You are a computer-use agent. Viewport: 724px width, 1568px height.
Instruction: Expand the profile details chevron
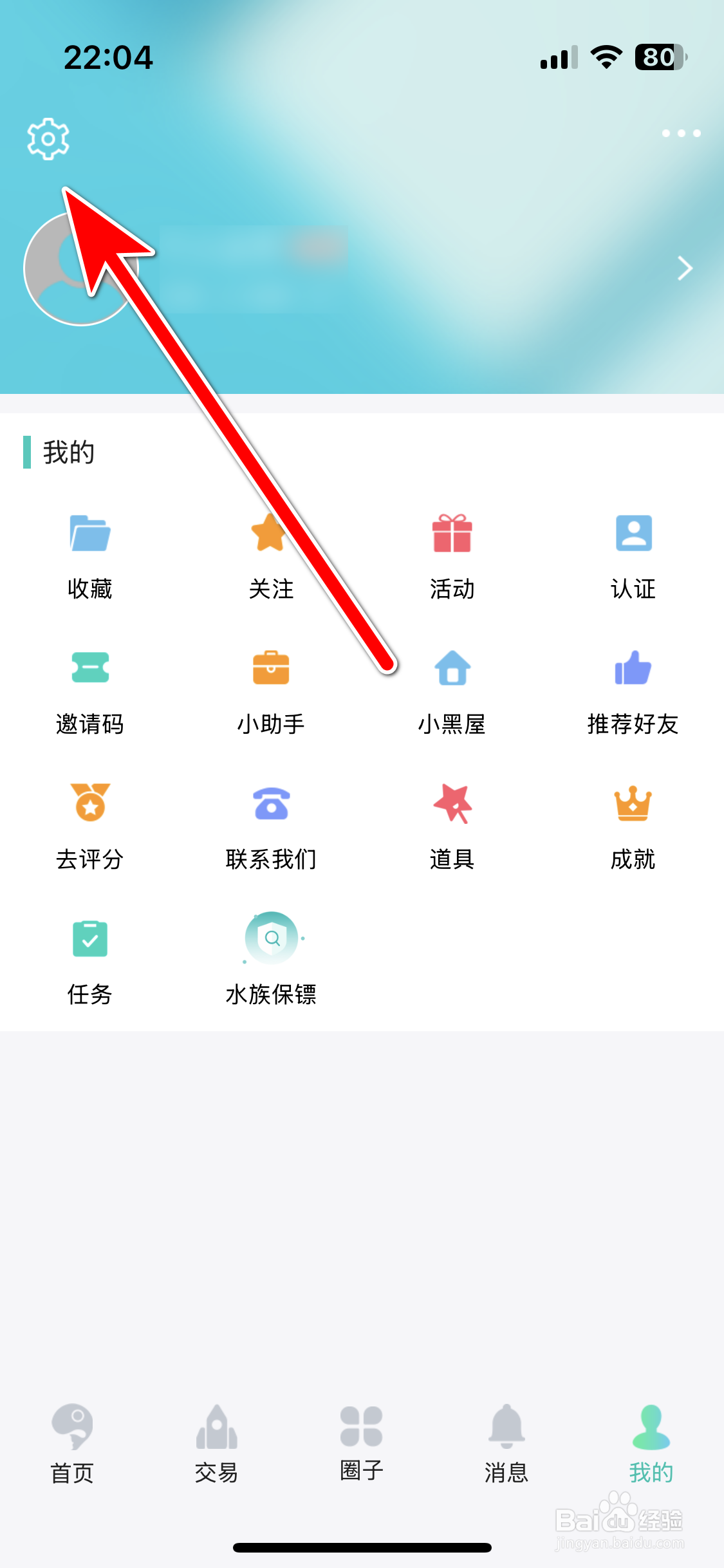[x=683, y=268]
